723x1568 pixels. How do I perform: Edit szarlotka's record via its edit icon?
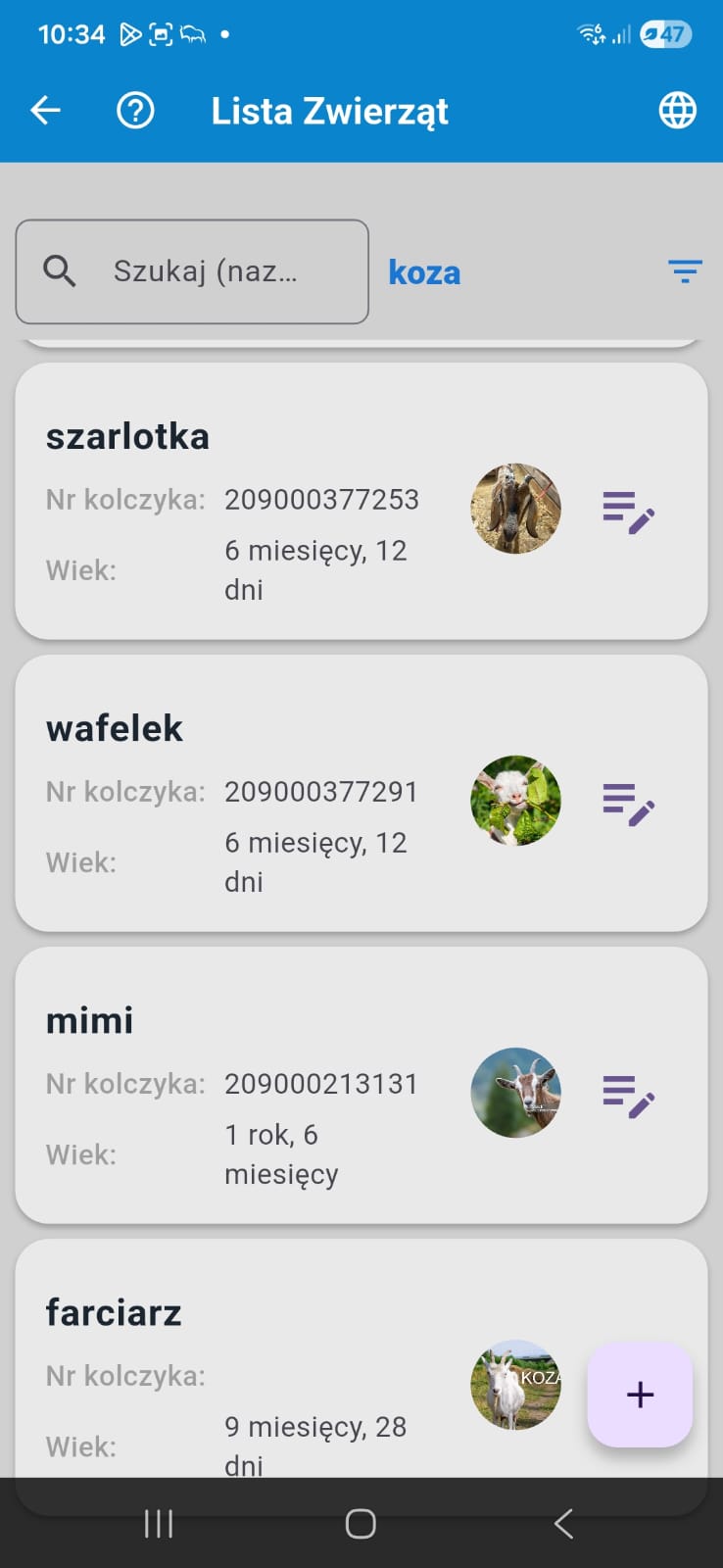(x=628, y=509)
